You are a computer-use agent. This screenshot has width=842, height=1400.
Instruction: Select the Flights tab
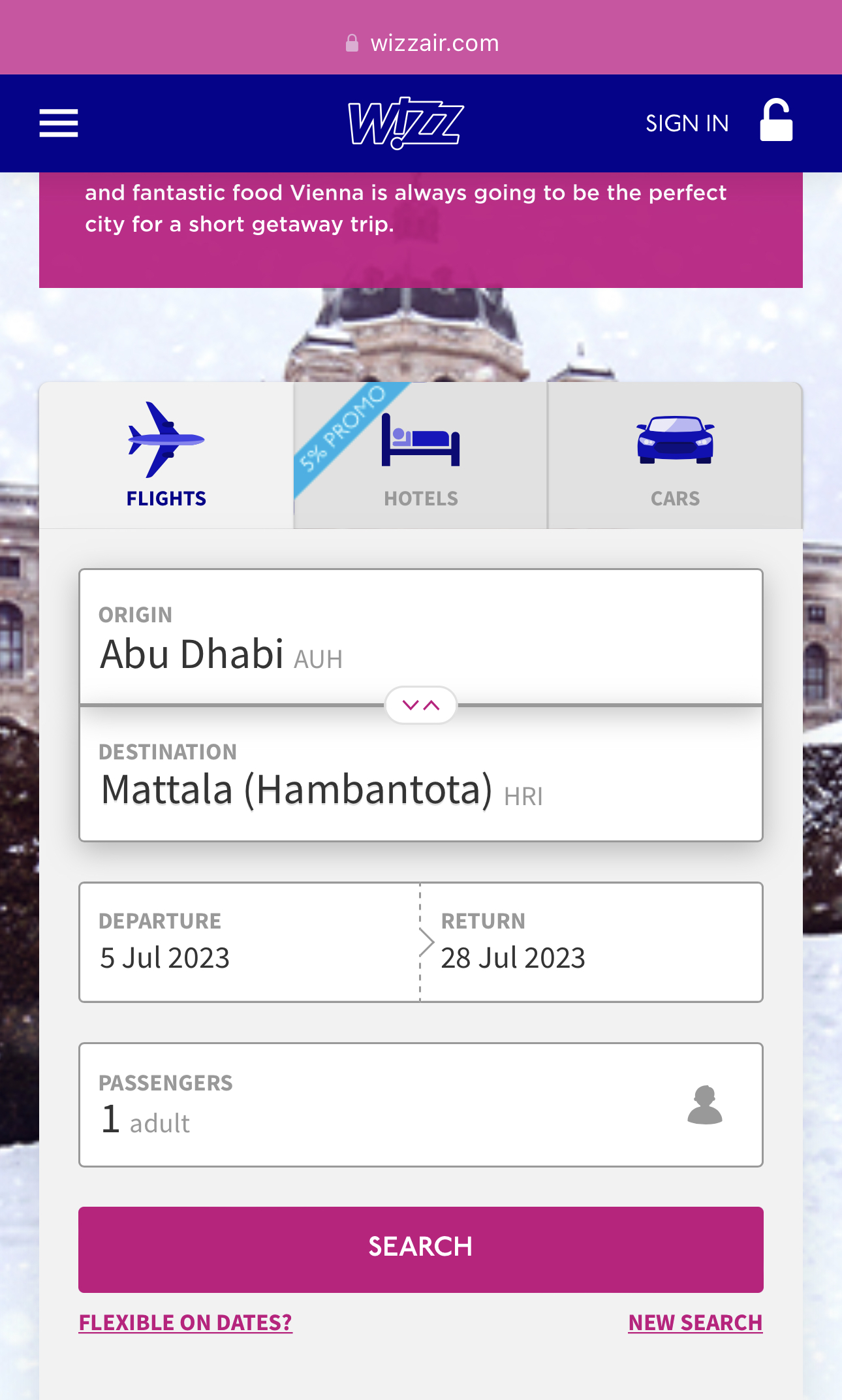coord(166,456)
